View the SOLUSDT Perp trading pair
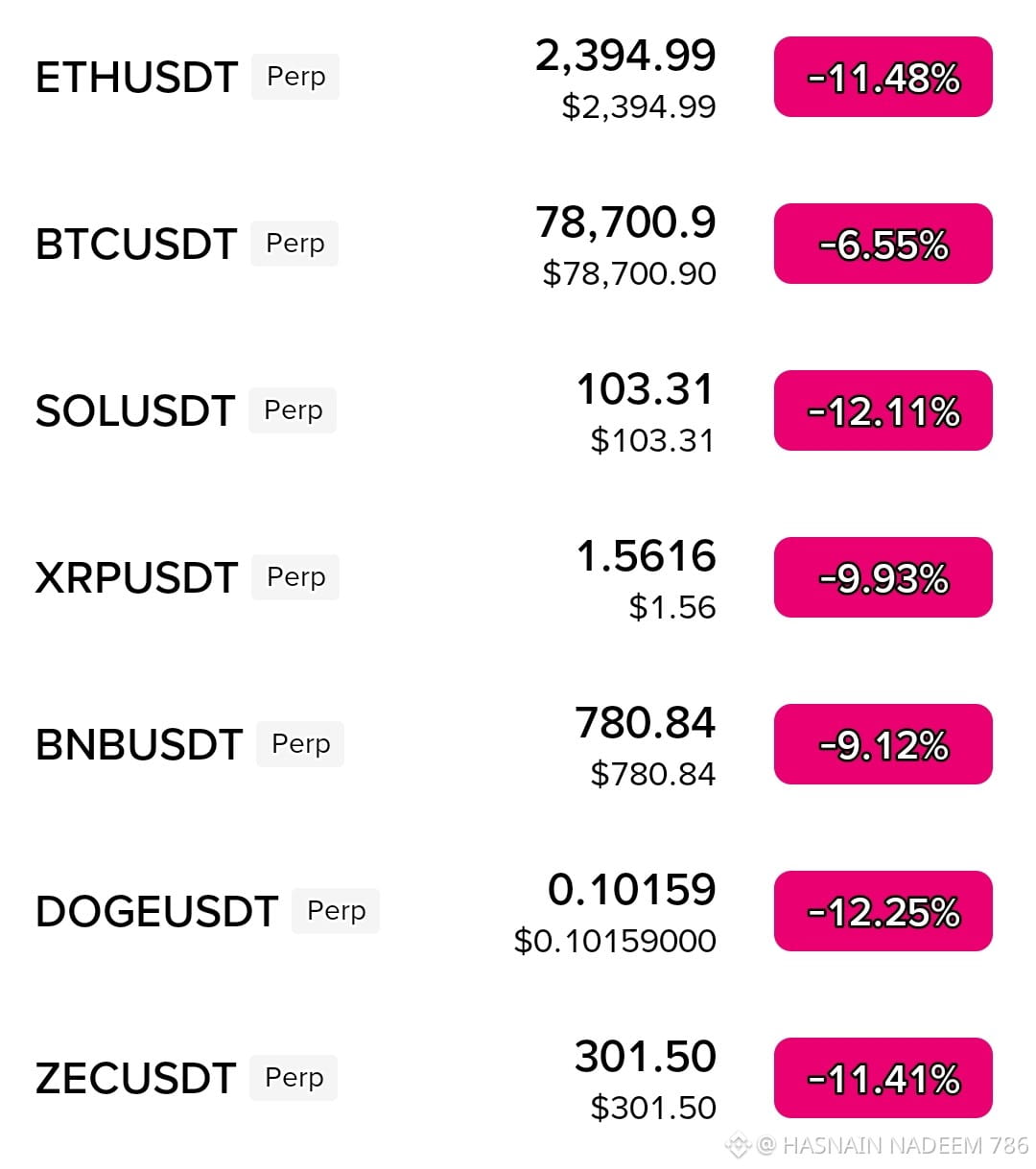The image size is (1036, 1169). (x=135, y=411)
